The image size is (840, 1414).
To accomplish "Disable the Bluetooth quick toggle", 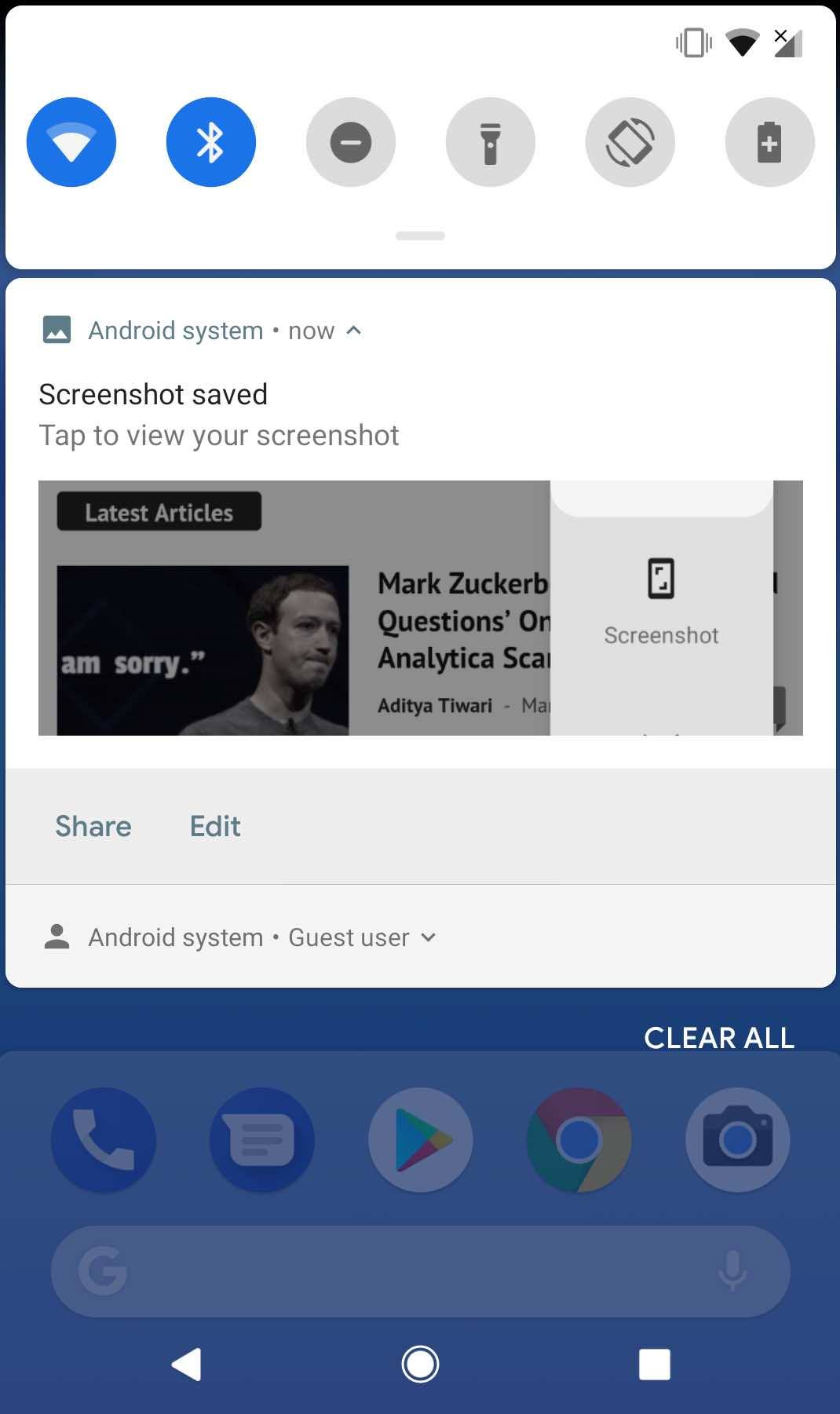I will 210,142.
